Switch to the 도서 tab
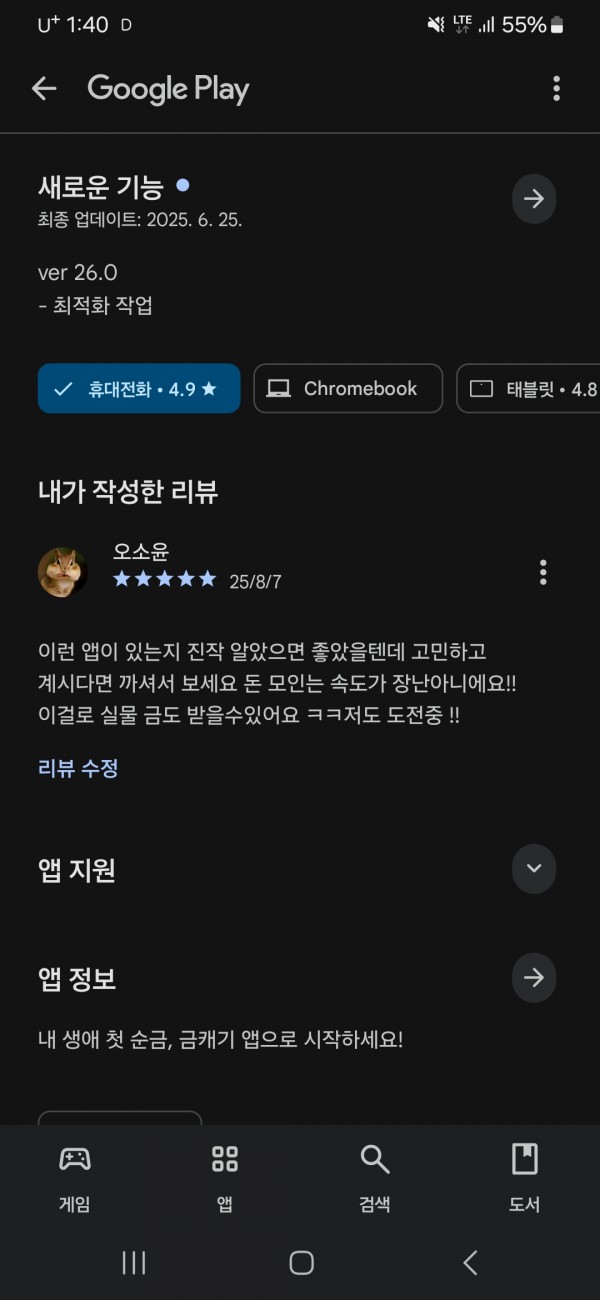This screenshot has width=600, height=1300. pyautogui.click(x=524, y=1177)
